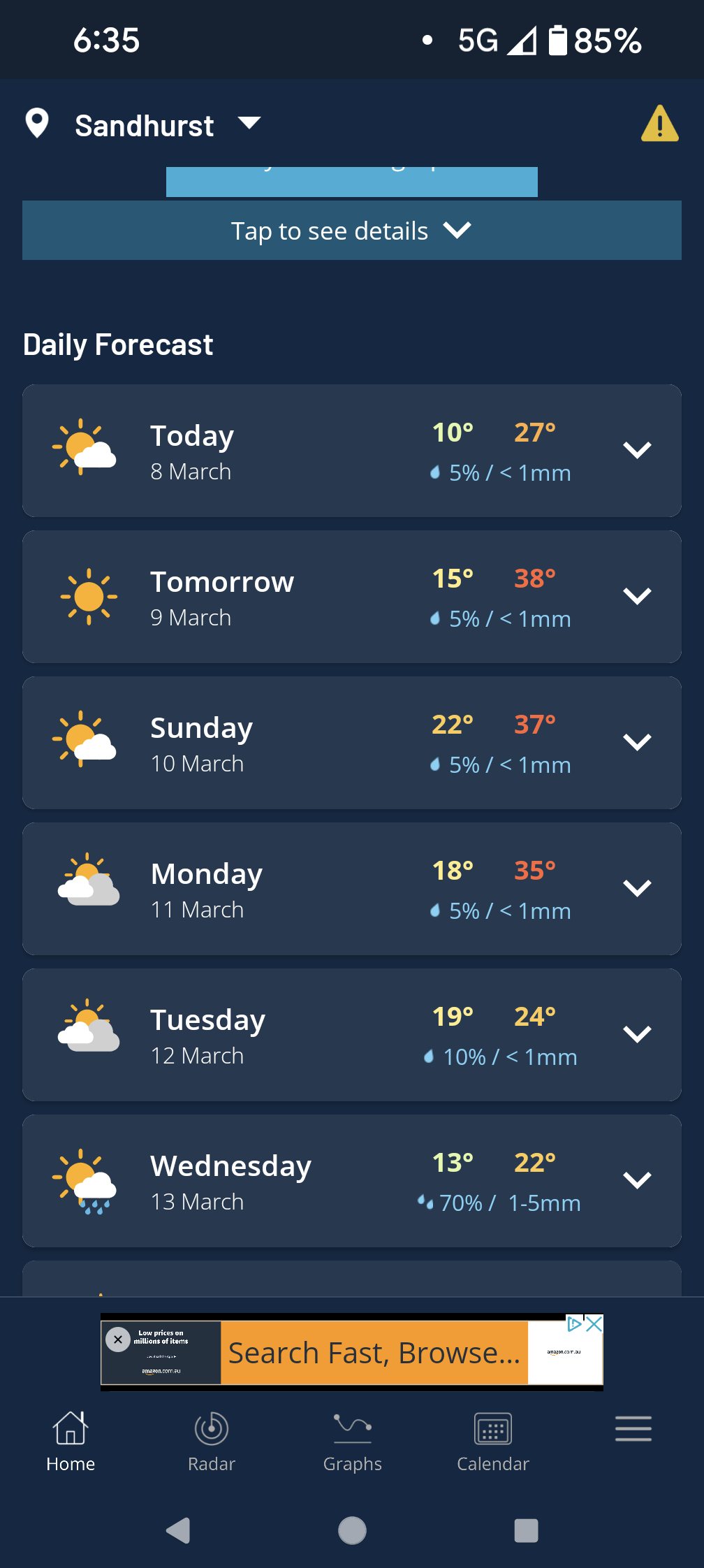The image size is (704, 1568).
Task: Expand Sunday 10 March forecast
Action: pos(636,742)
